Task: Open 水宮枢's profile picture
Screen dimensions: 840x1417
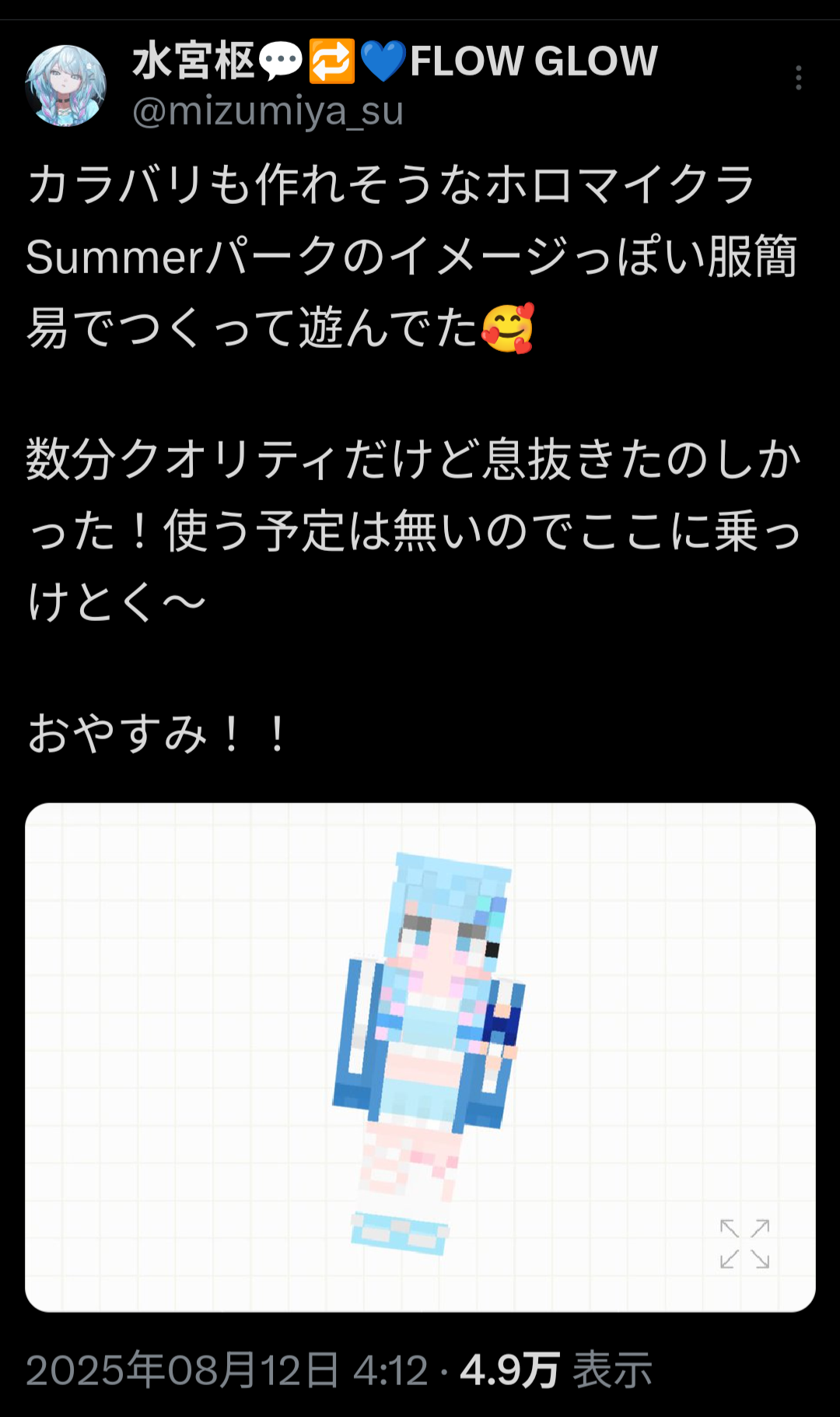Action: [65, 86]
